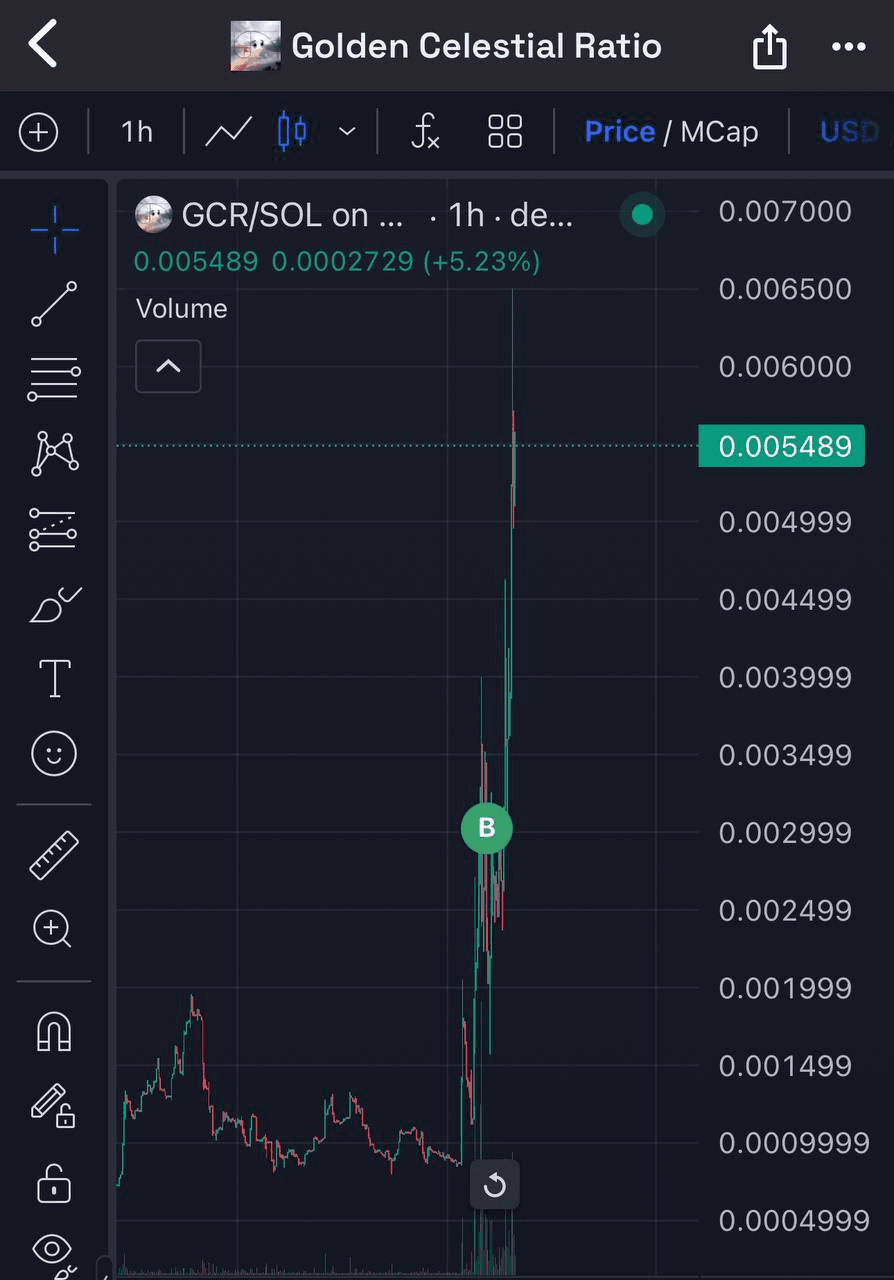Open the indicators fx menu
Screen dimensions: 894x1280
coord(425,132)
